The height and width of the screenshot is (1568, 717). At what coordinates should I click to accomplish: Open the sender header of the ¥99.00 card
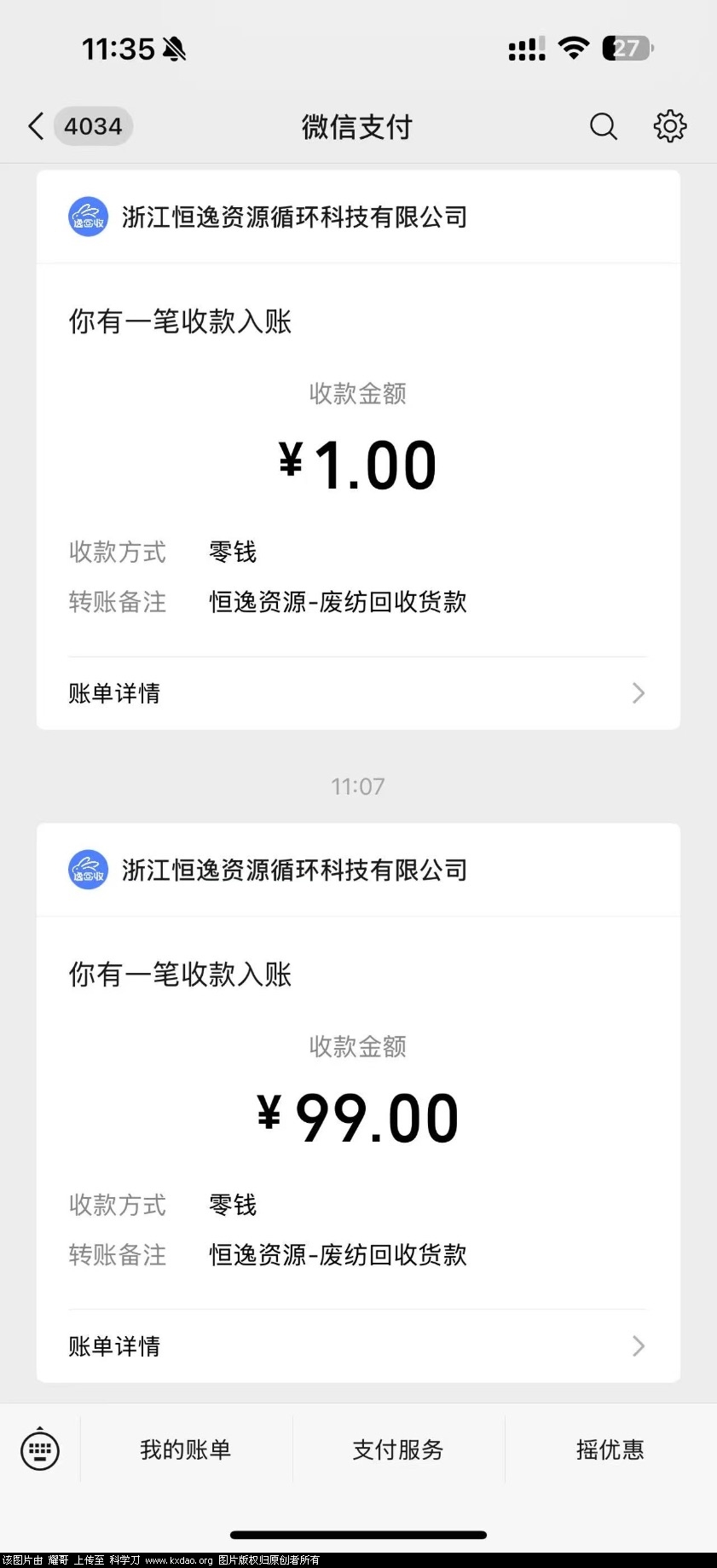click(294, 871)
